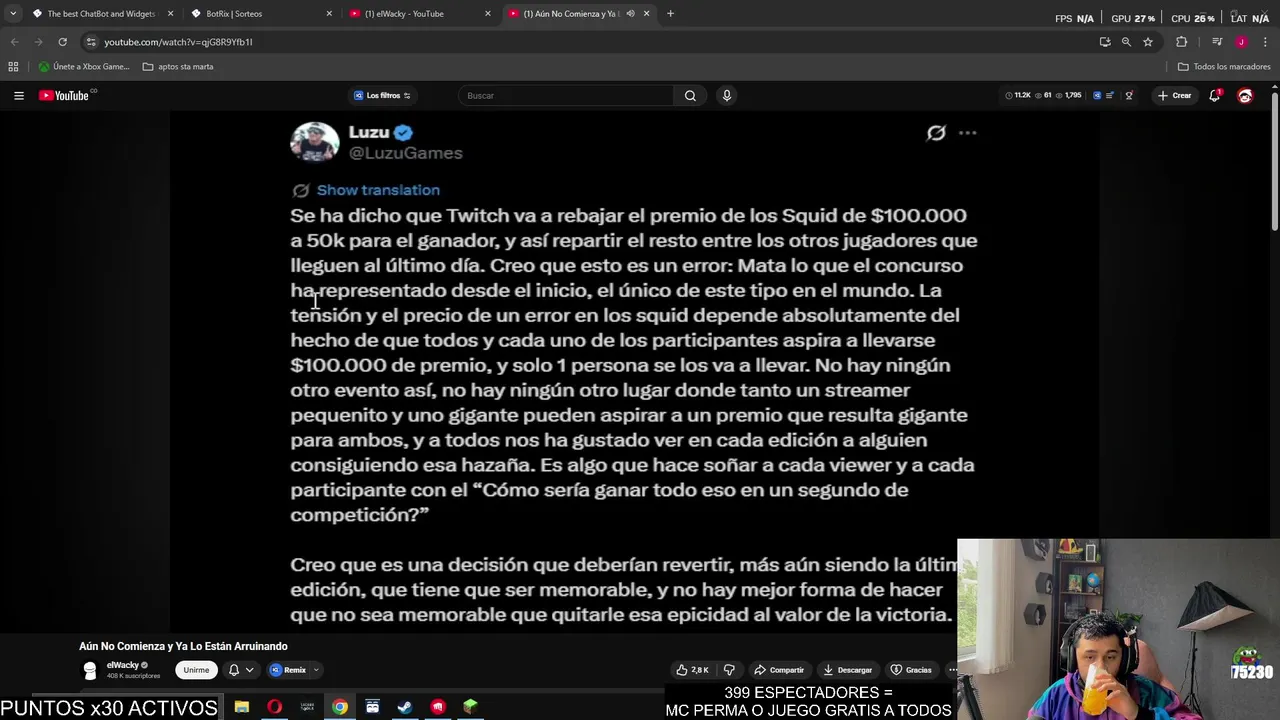Viewport: 1280px width, 720px height.
Task: Share the video via Compartir
Action: pos(779,670)
